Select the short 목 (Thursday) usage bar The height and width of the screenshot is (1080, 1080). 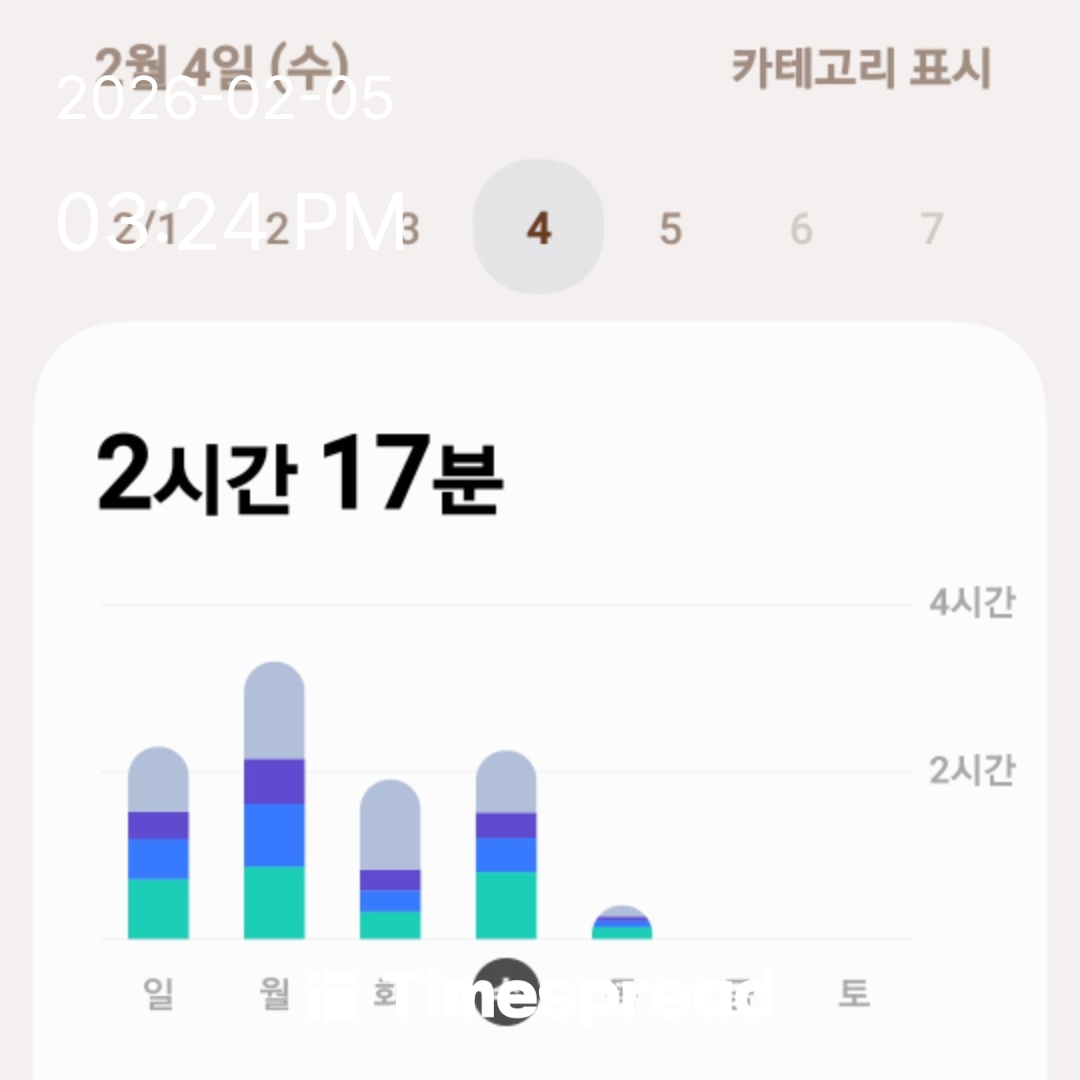[x=621, y=923]
